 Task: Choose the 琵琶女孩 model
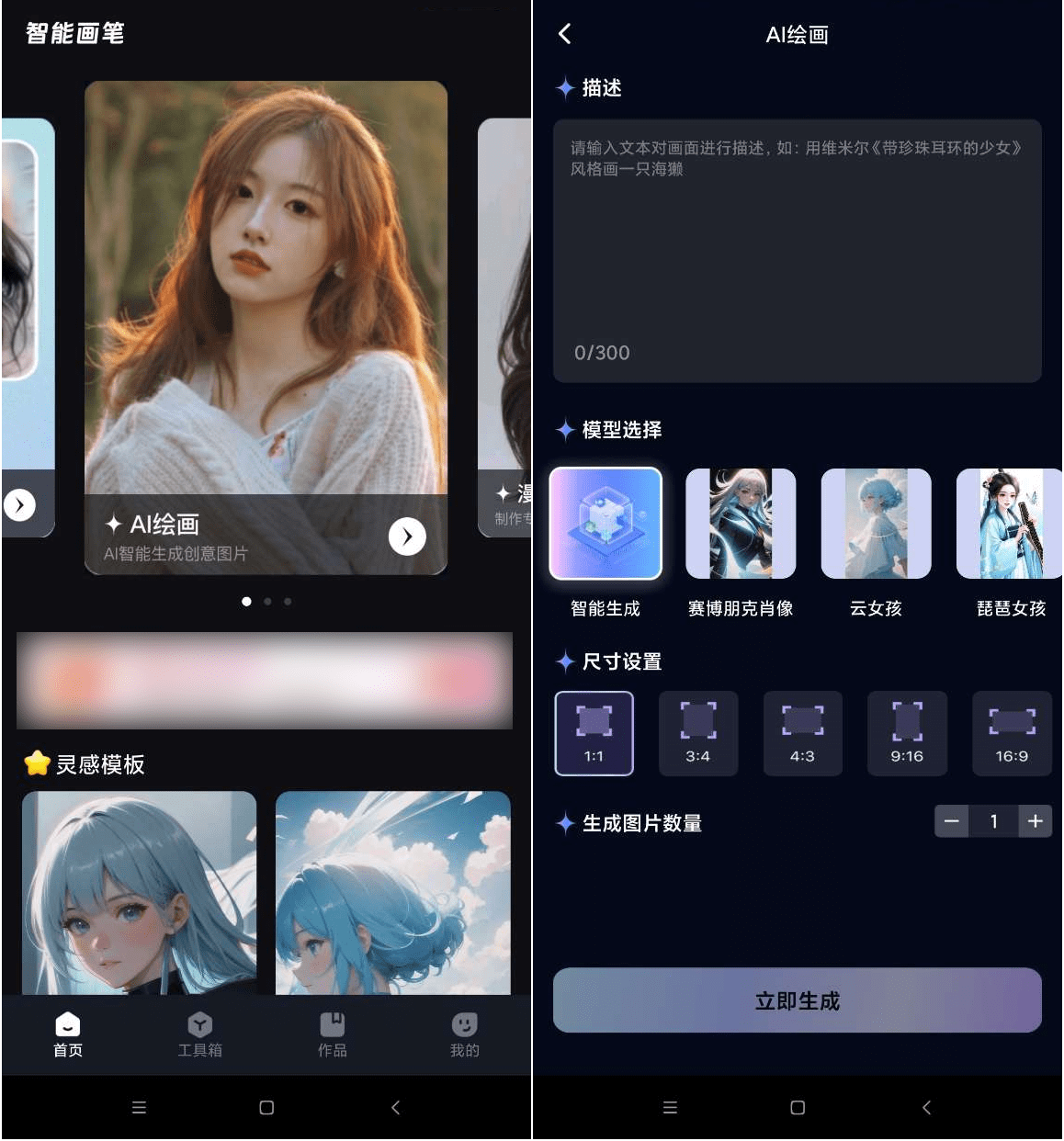coord(1009,524)
